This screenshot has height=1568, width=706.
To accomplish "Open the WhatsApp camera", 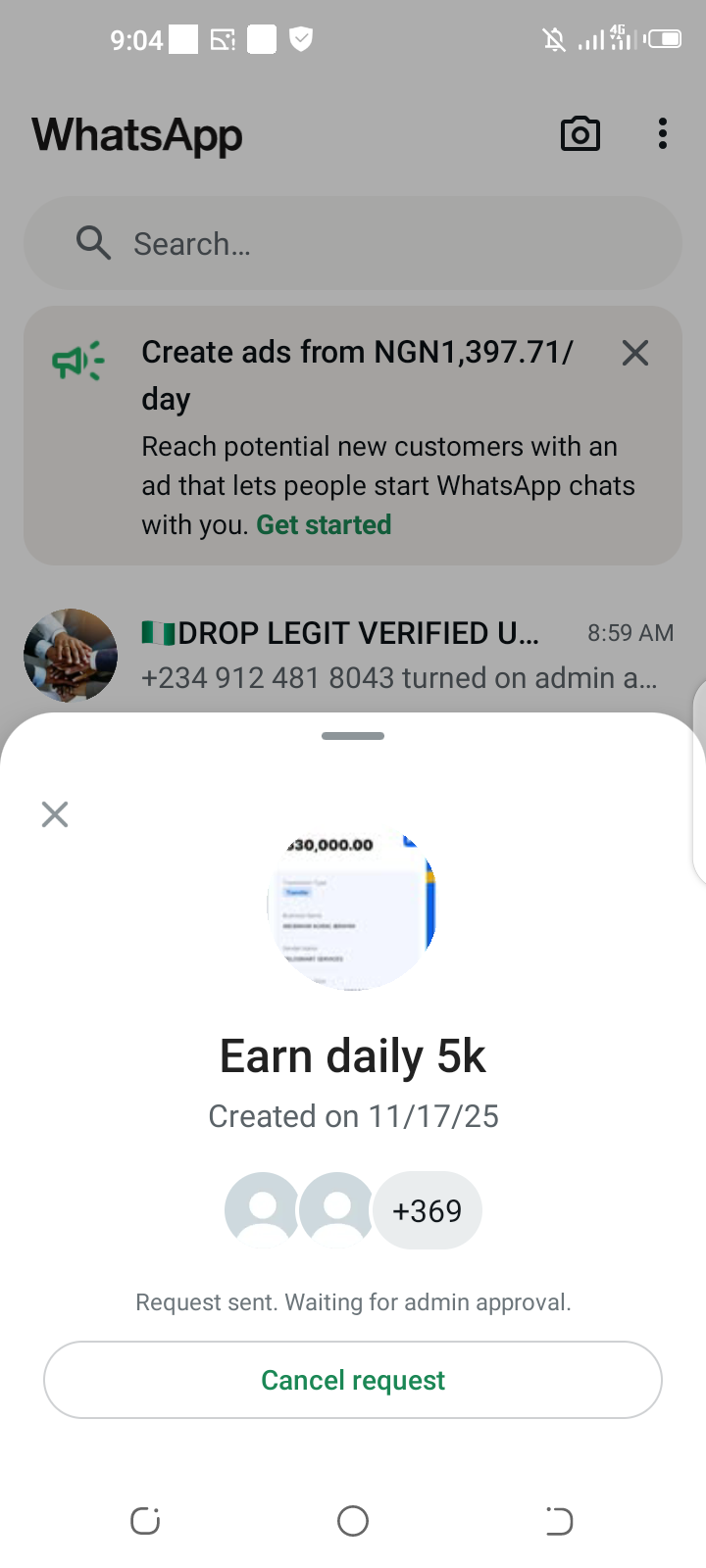I will 580,134.
